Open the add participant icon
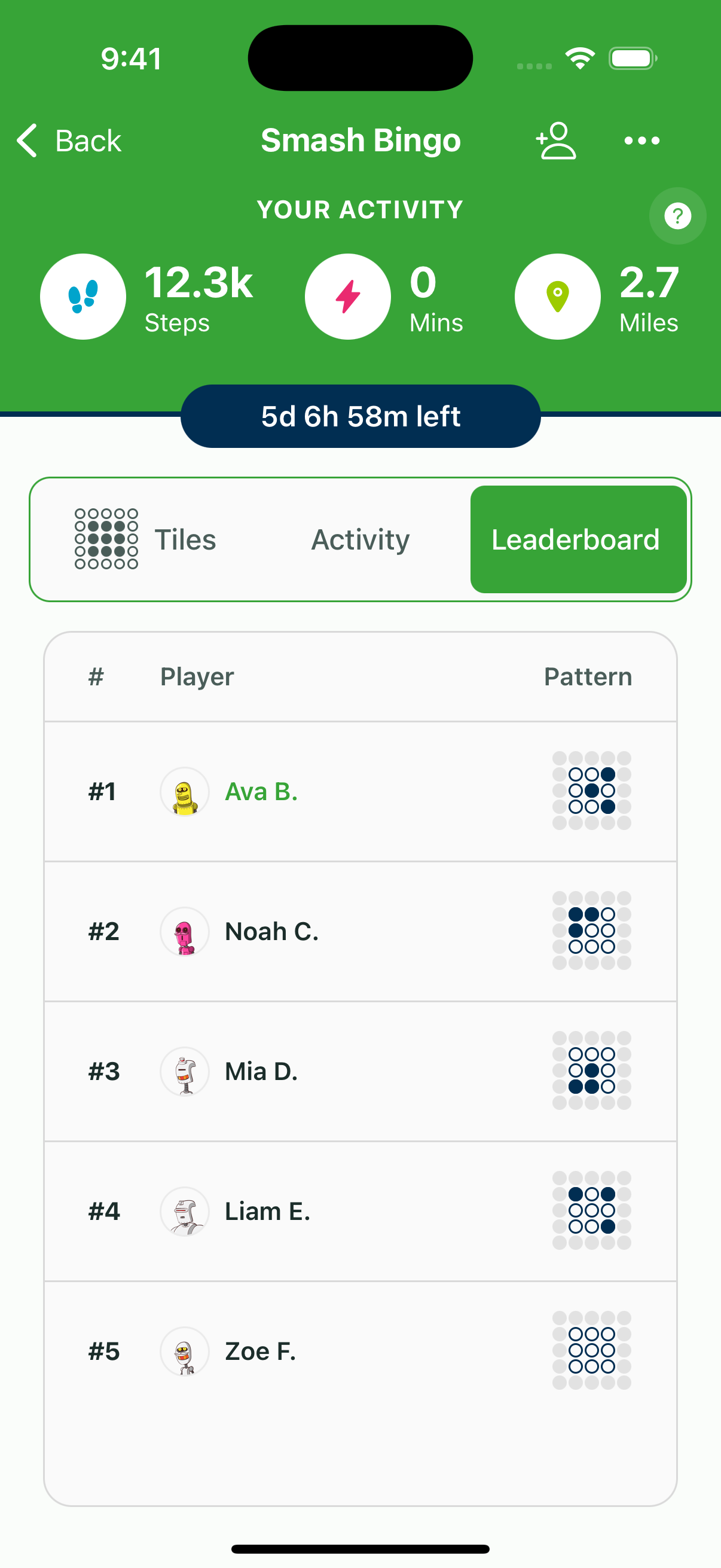721x1568 pixels. click(x=552, y=140)
